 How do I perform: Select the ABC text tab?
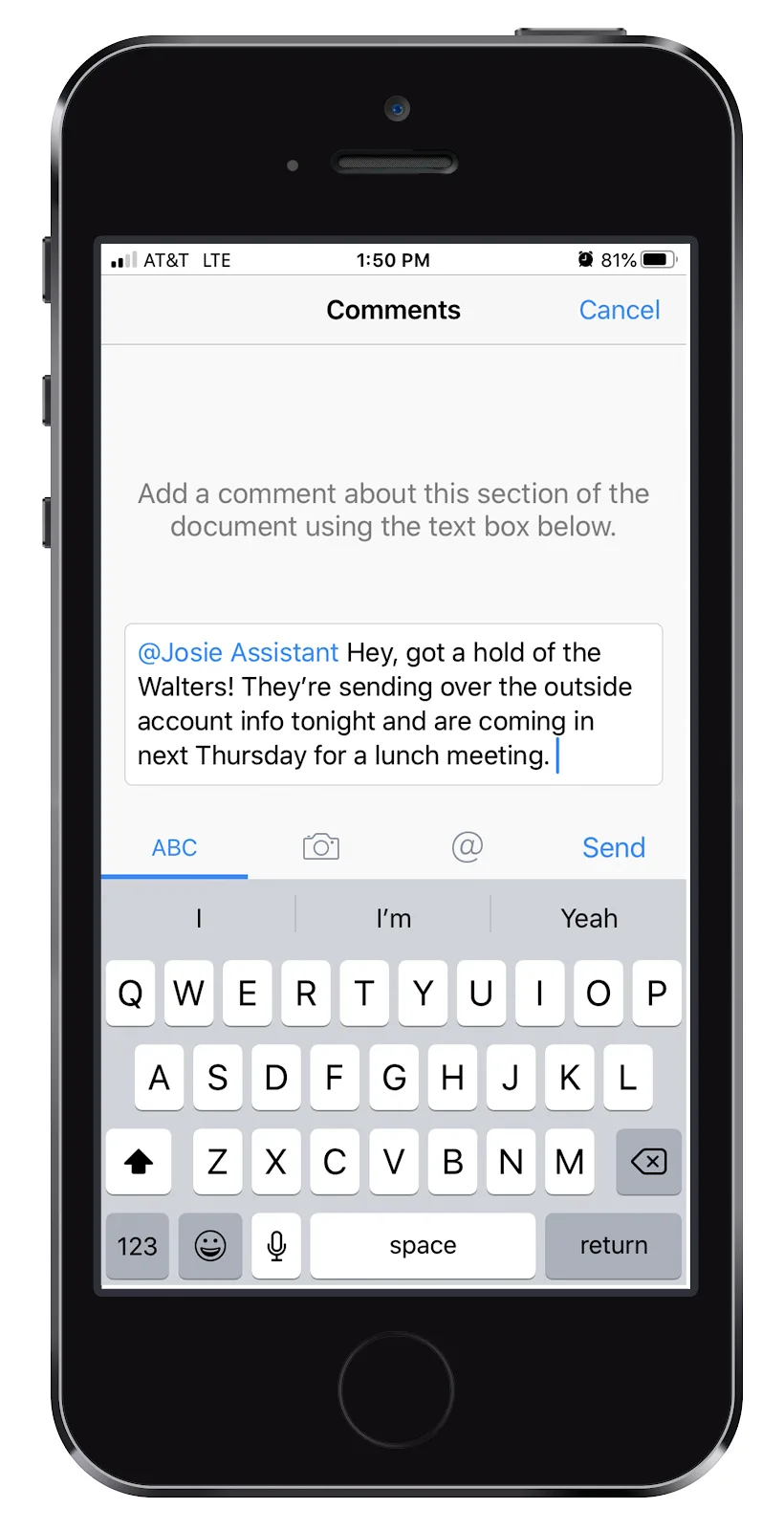click(x=174, y=847)
